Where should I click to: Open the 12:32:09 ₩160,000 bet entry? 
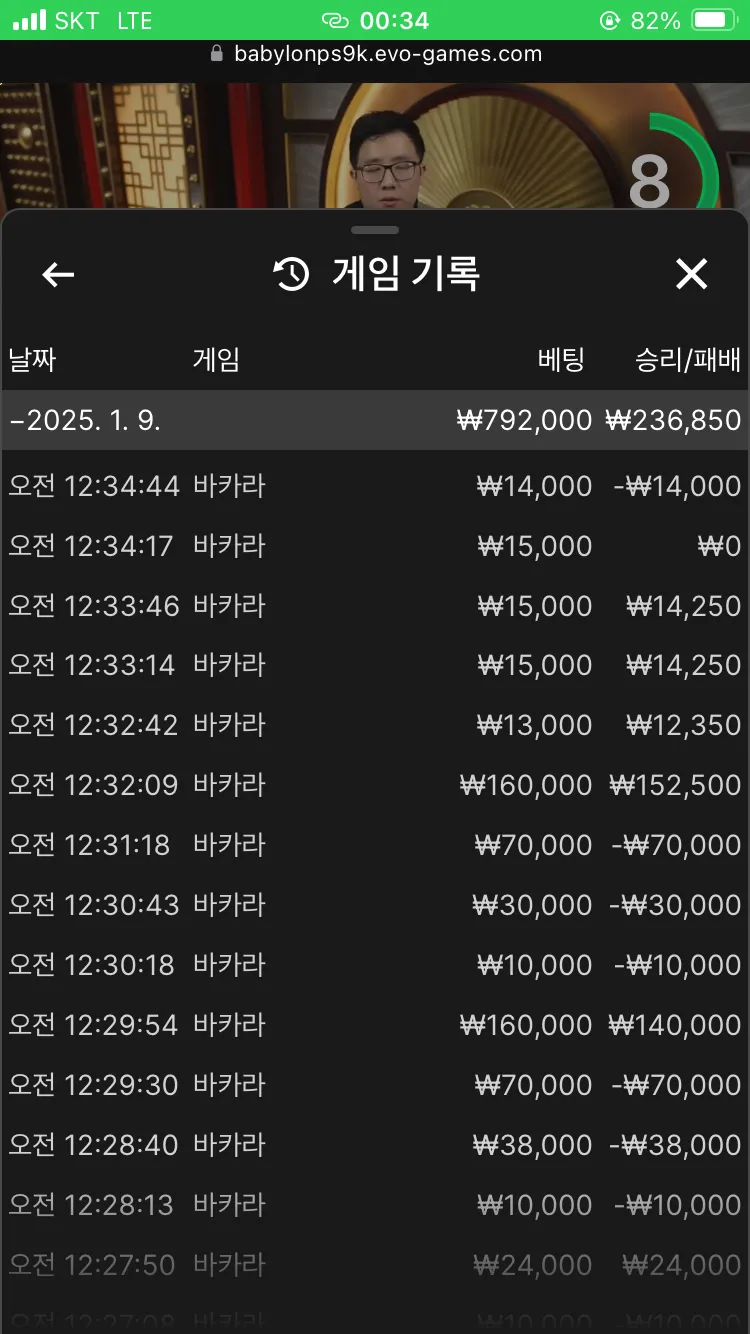[375, 785]
